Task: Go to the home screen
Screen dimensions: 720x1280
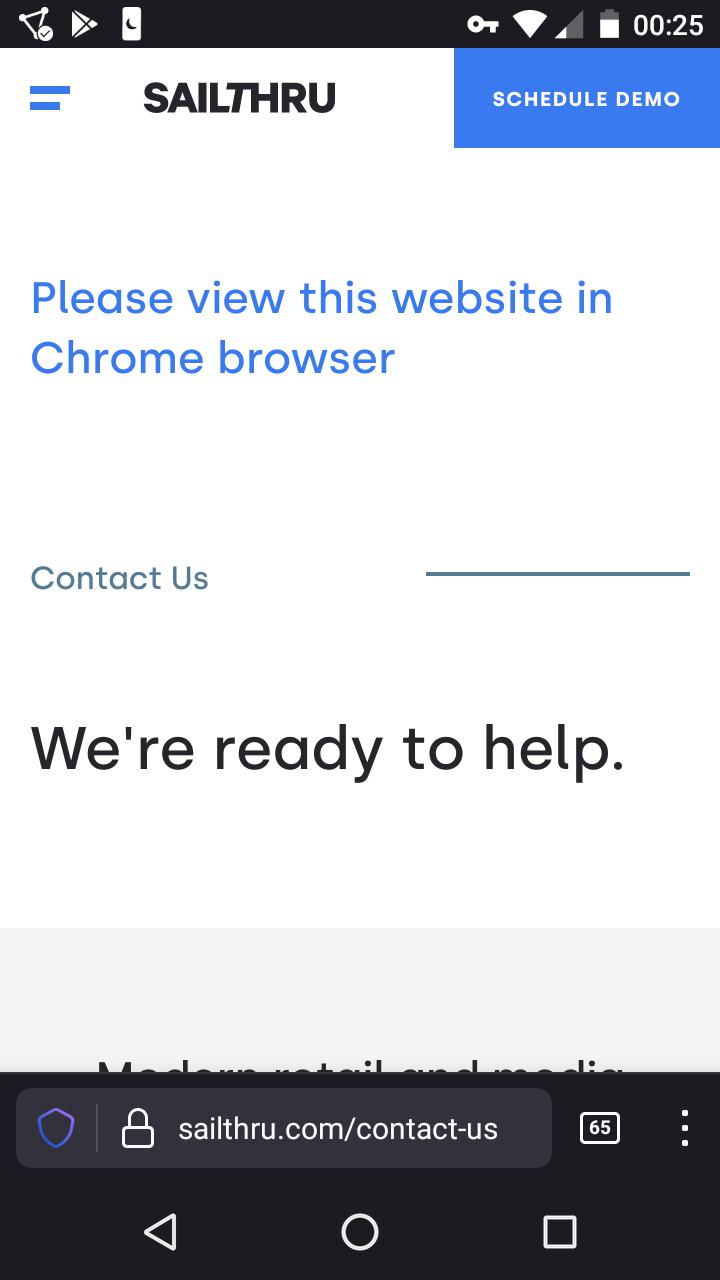Action: click(x=360, y=1232)
